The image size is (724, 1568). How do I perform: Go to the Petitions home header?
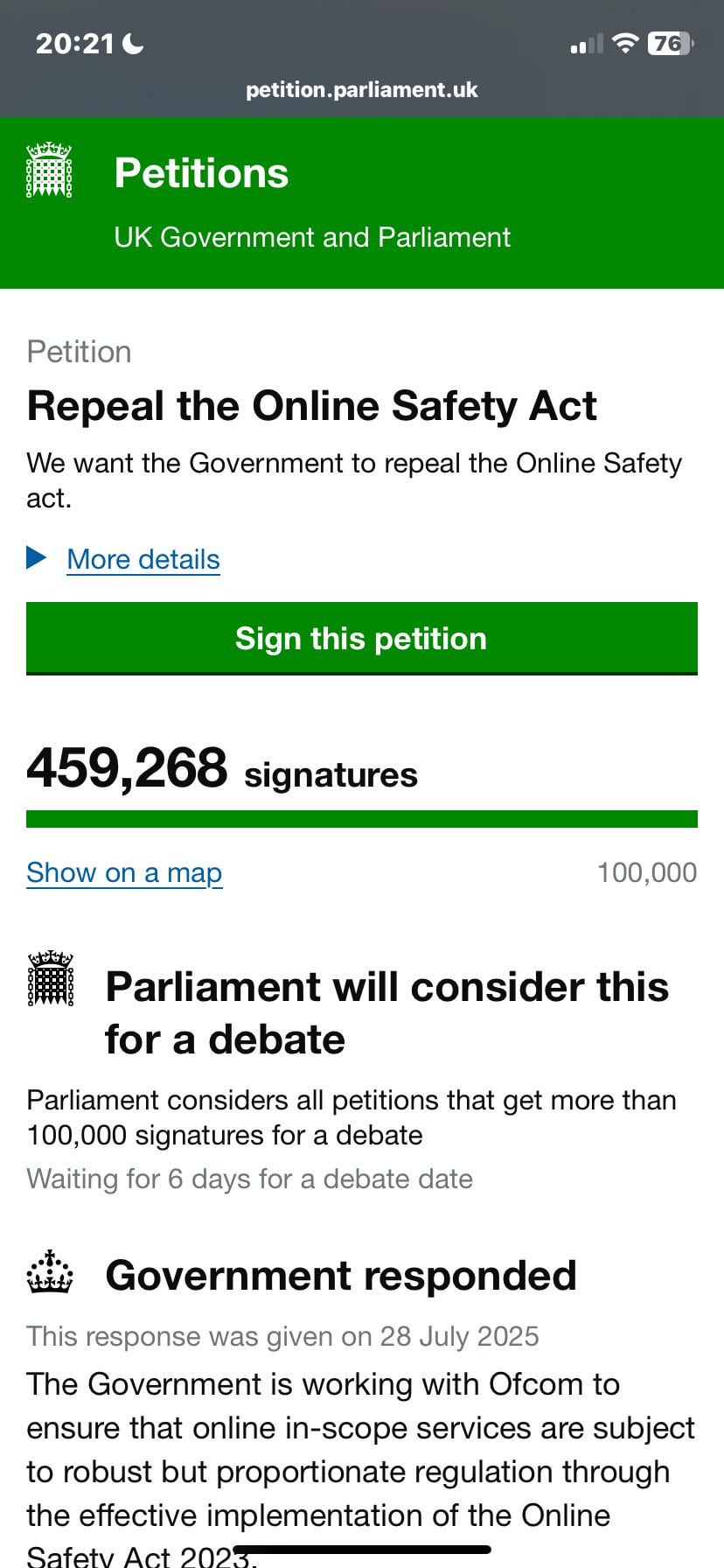(201, 173)
